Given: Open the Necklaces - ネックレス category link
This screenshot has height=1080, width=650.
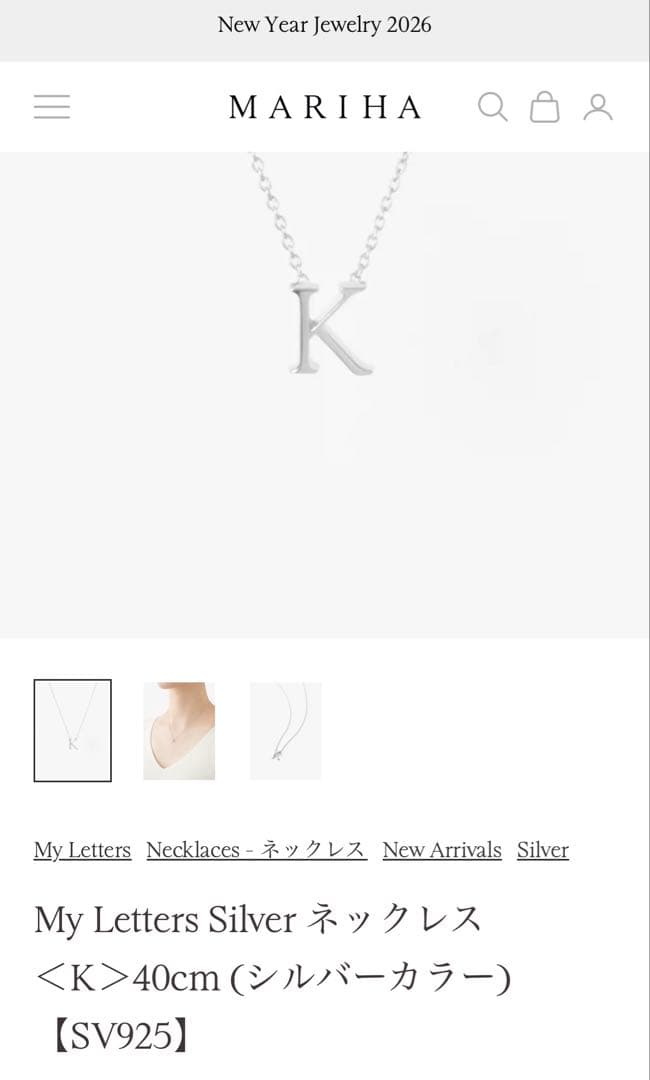Looking at the screenshot, I should click(256, 851).
